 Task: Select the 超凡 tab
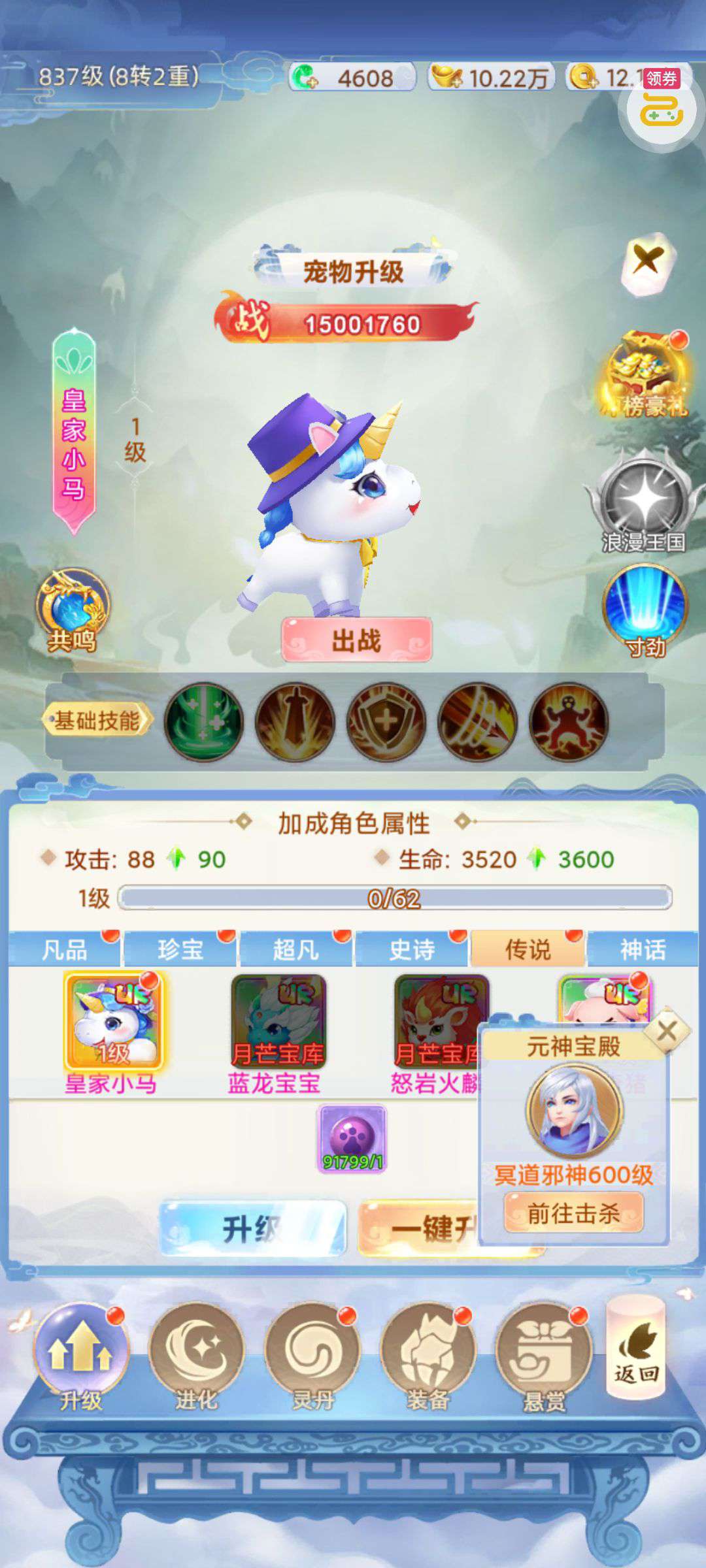click(x=295, y=949)
